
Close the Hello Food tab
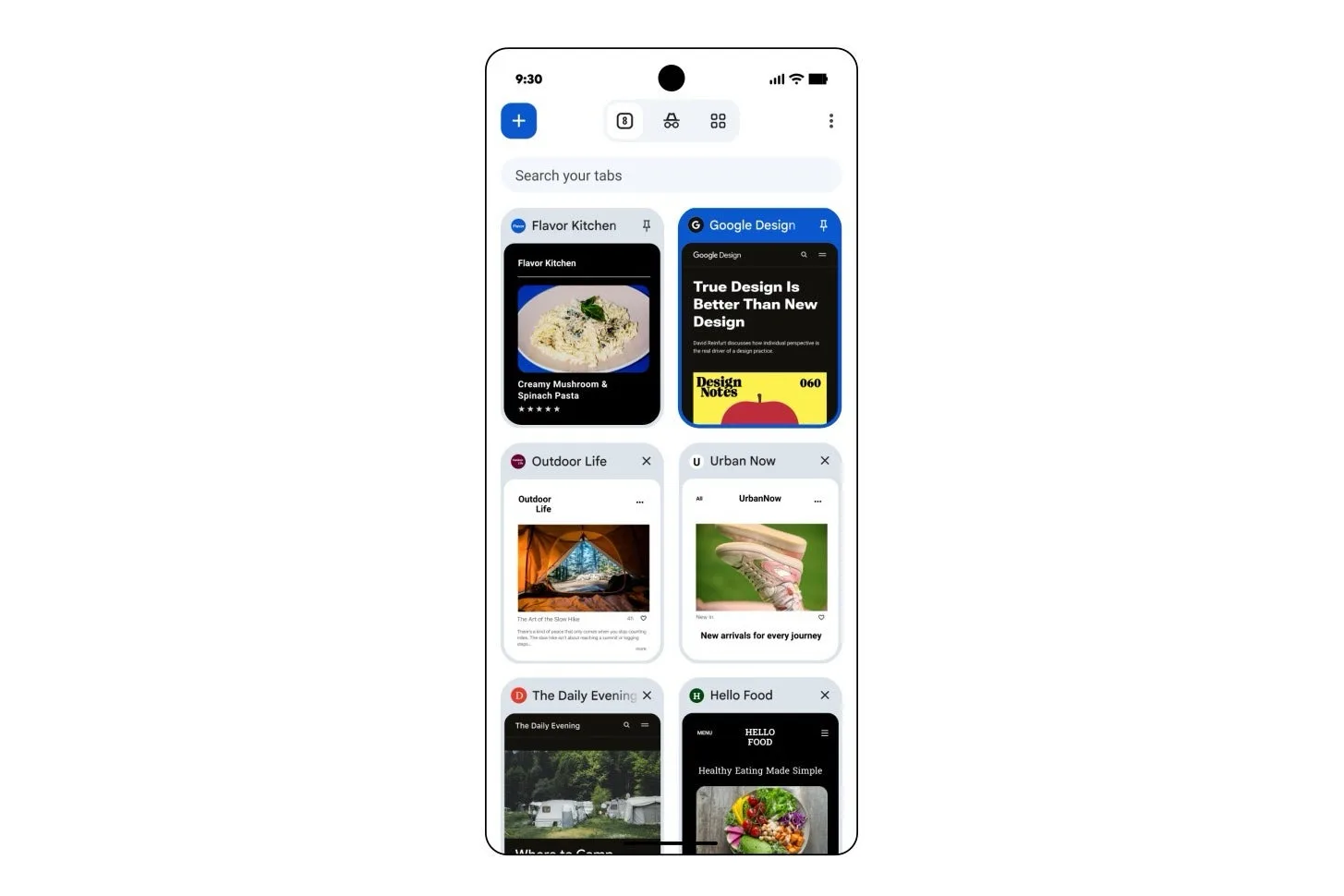(824, 695)
